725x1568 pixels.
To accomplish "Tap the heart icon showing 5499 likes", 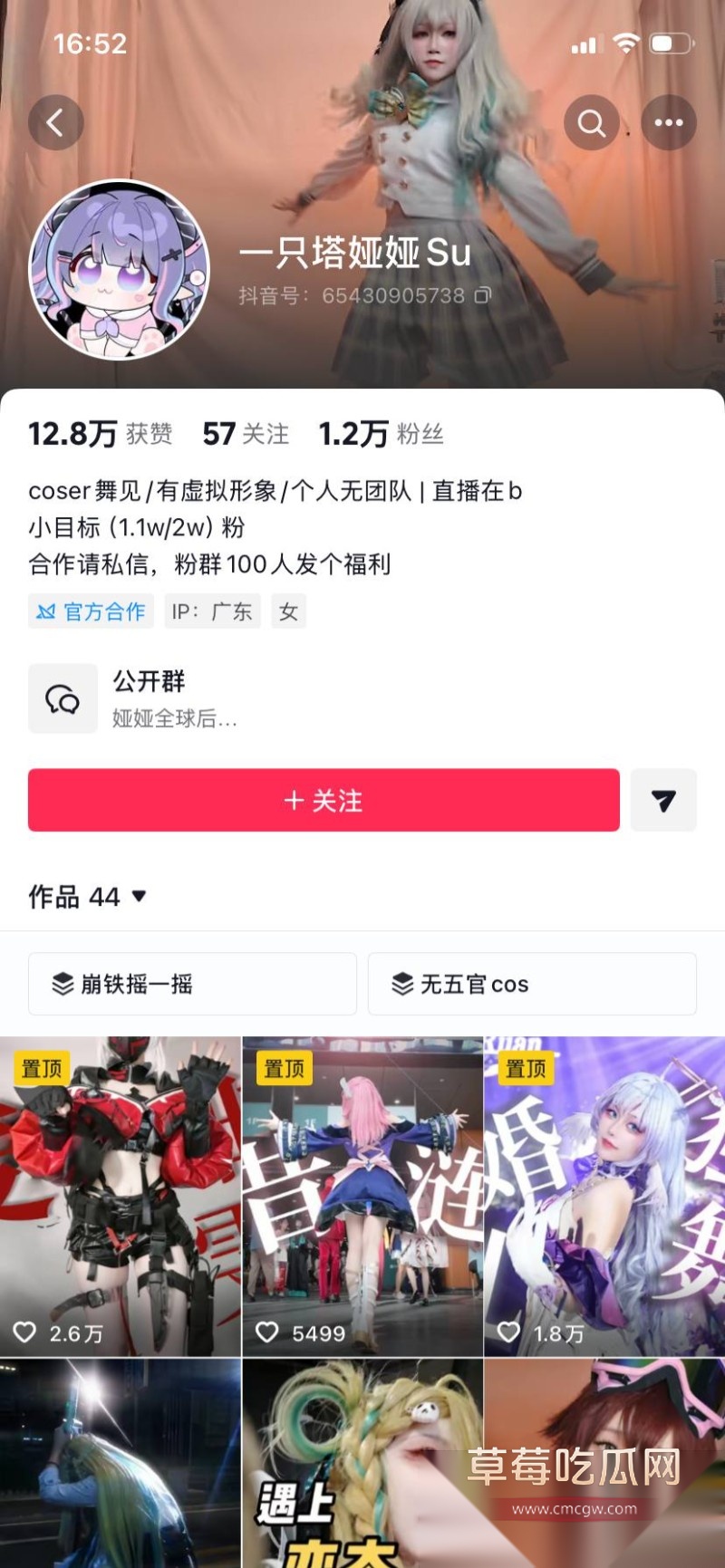I will [266, 1332].
